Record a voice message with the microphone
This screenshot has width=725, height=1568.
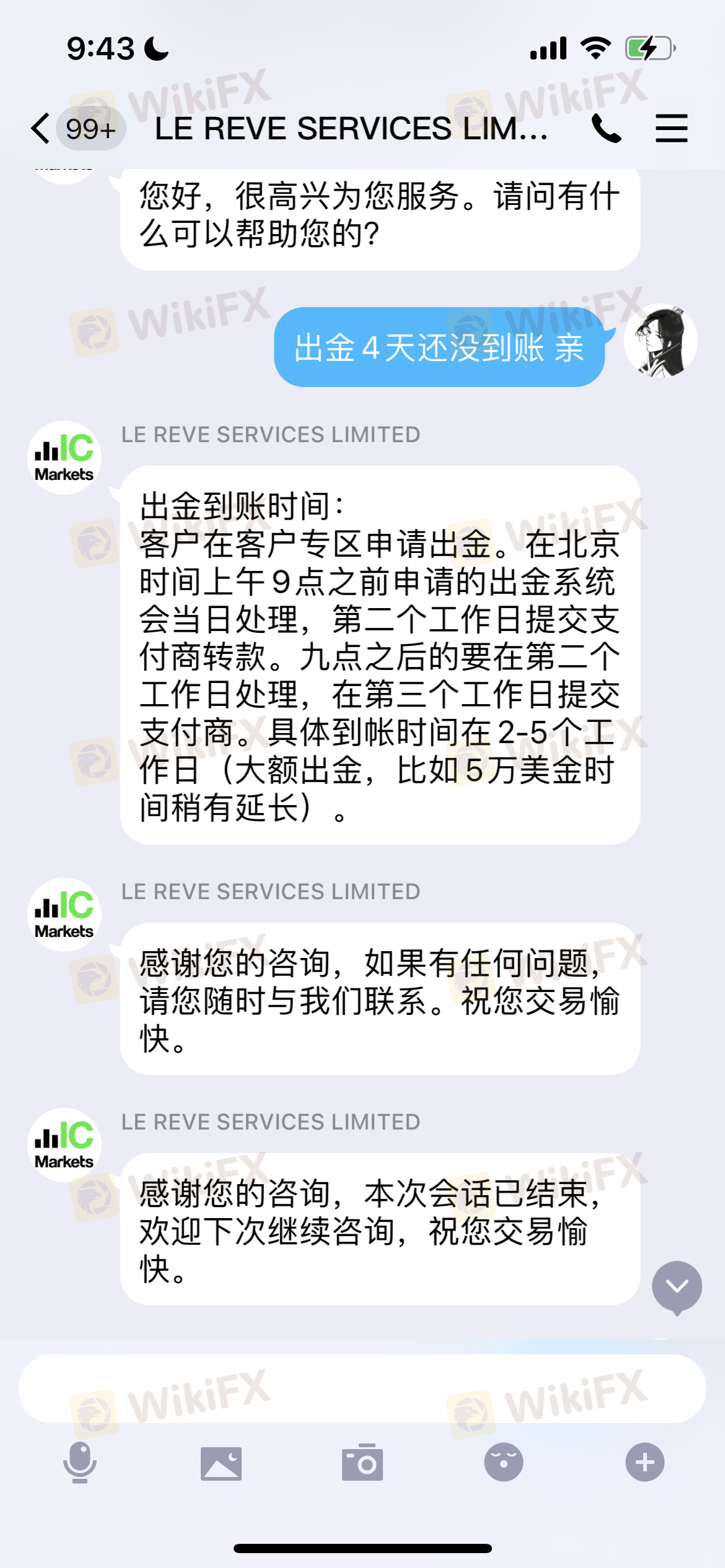[x=80, y=1463]
